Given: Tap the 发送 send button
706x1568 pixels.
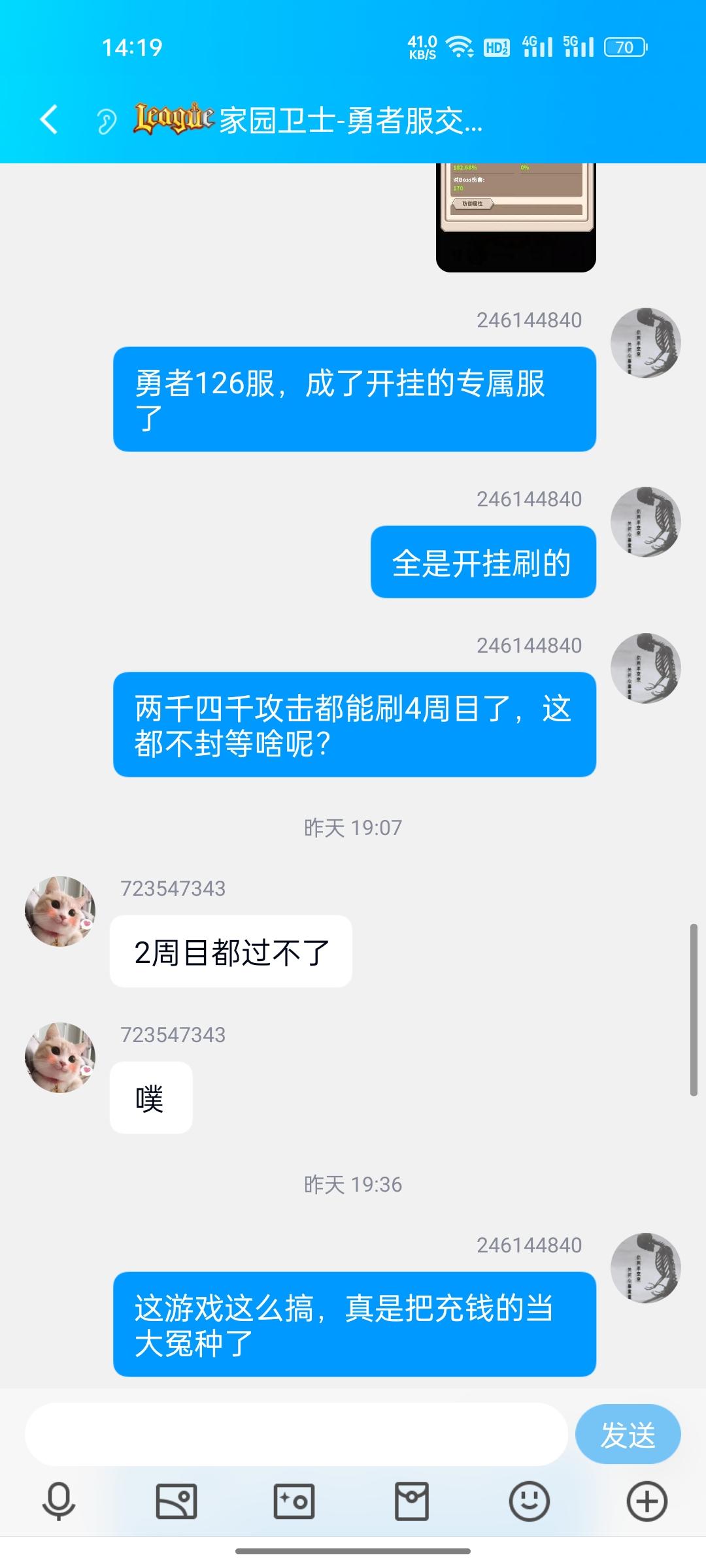Looking at the screenshot, I should [628, 1434].
